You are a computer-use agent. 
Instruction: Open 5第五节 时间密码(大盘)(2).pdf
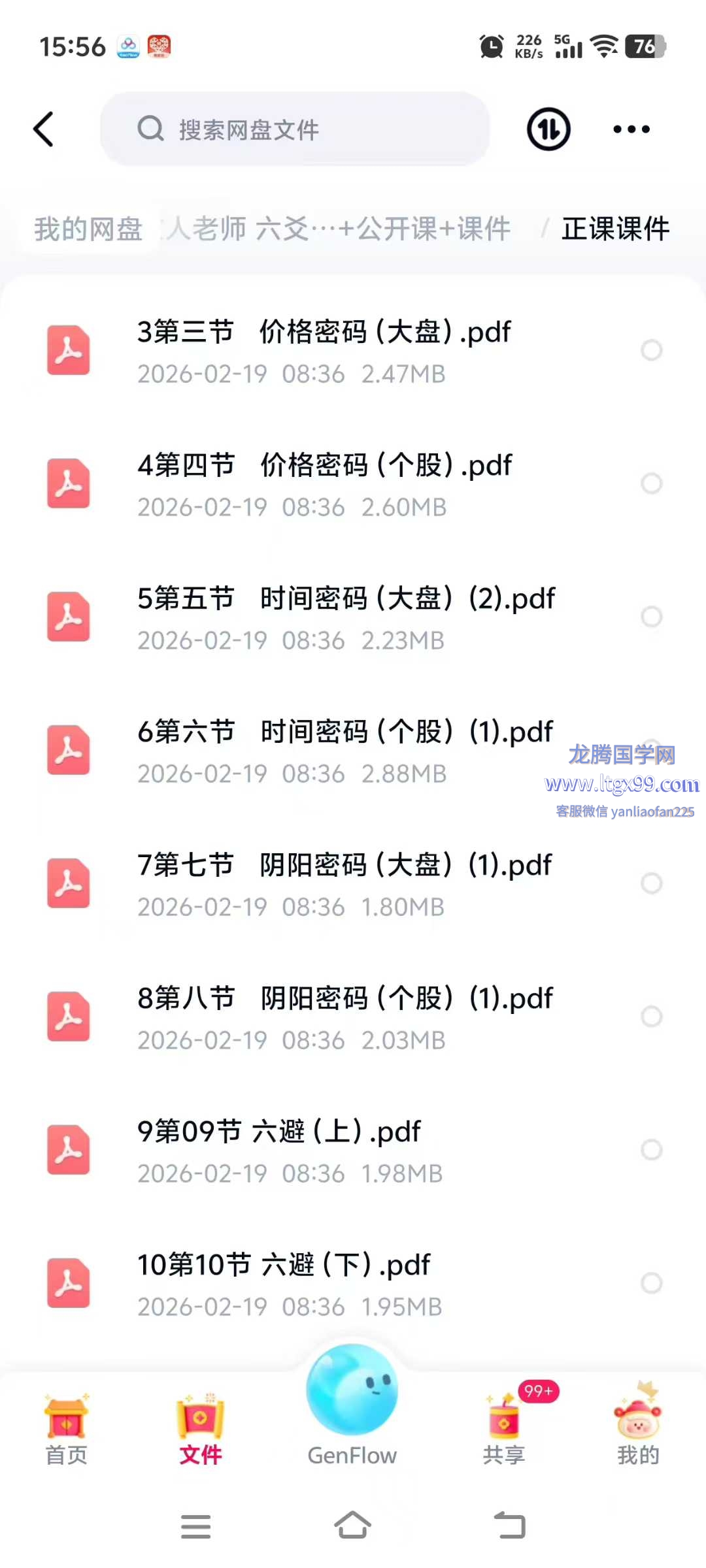click(346, 617)
